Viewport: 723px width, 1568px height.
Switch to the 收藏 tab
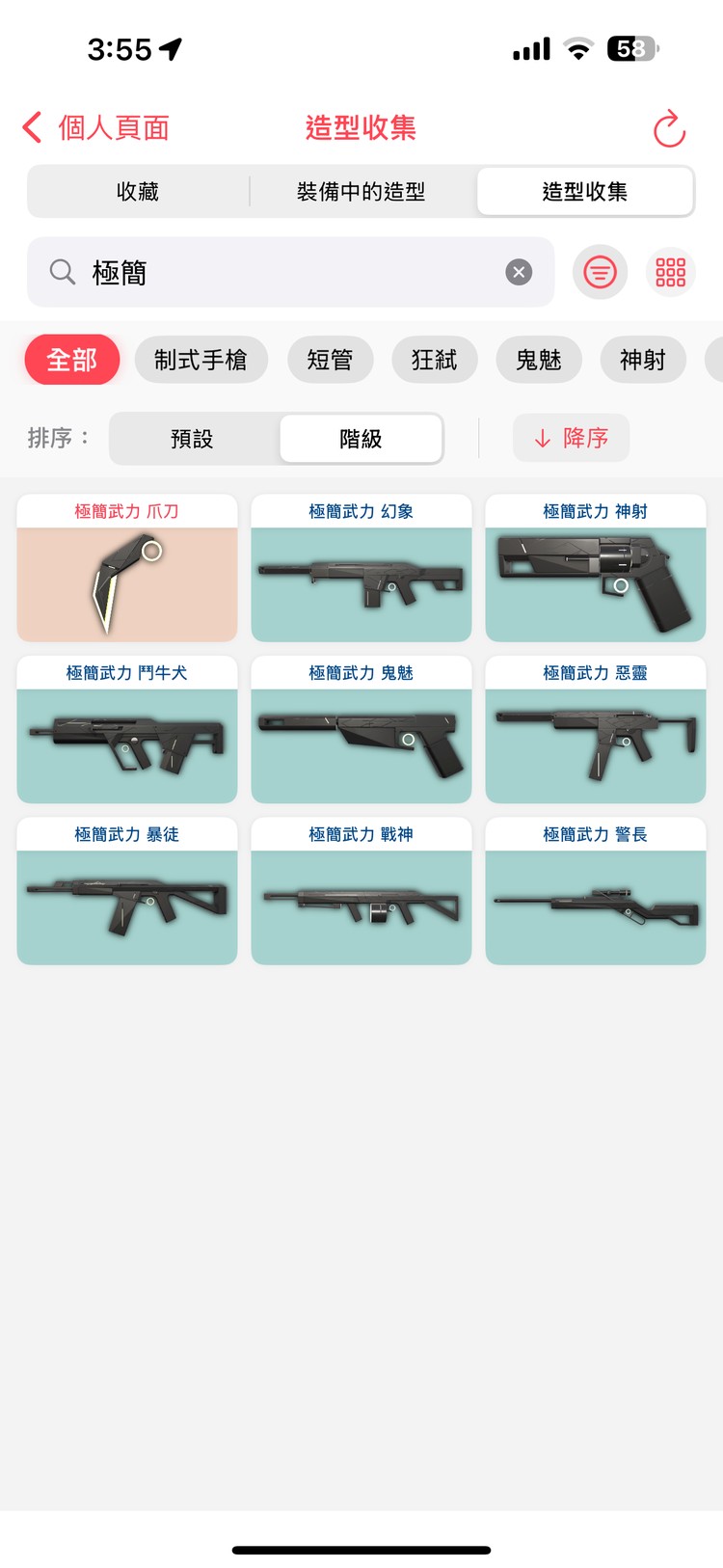(138, 191)
